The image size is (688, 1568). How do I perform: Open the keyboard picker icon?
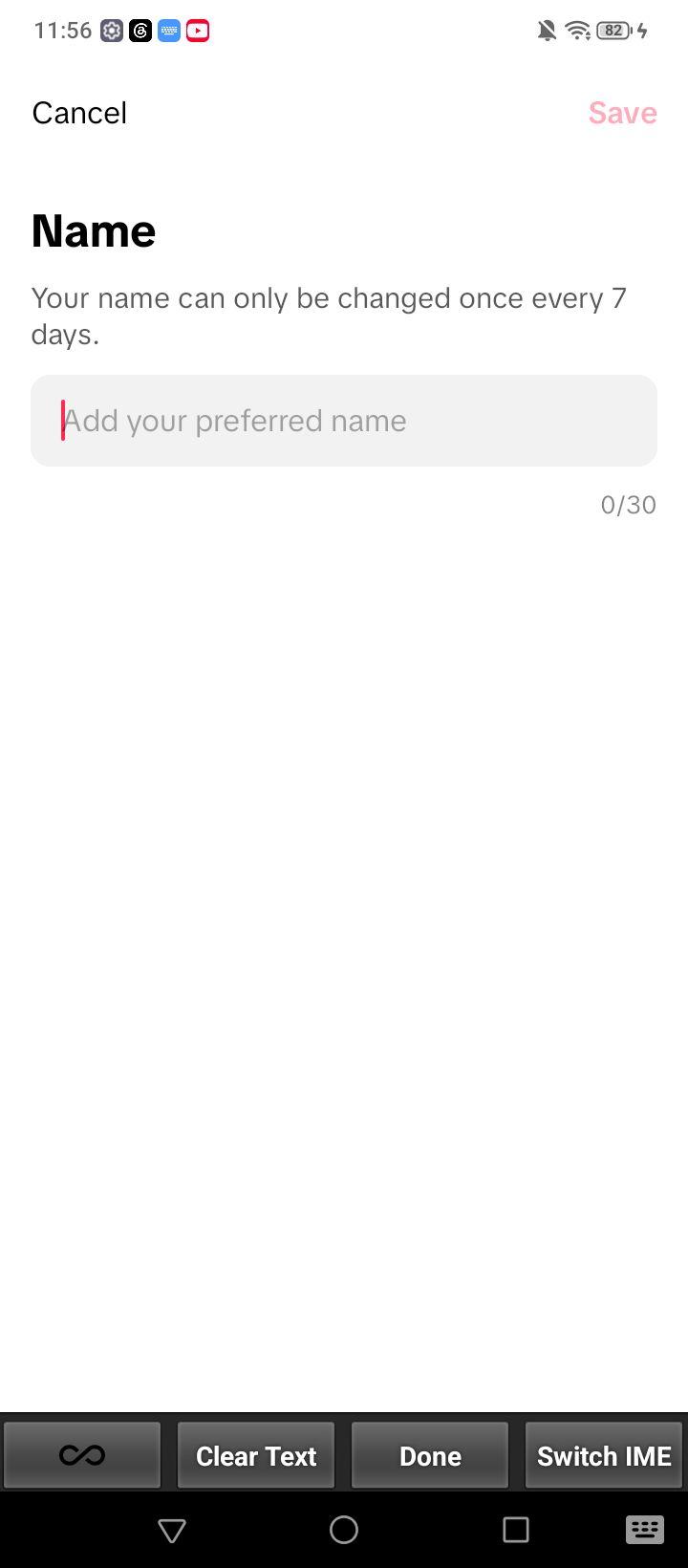click(x=644, y=1530)
